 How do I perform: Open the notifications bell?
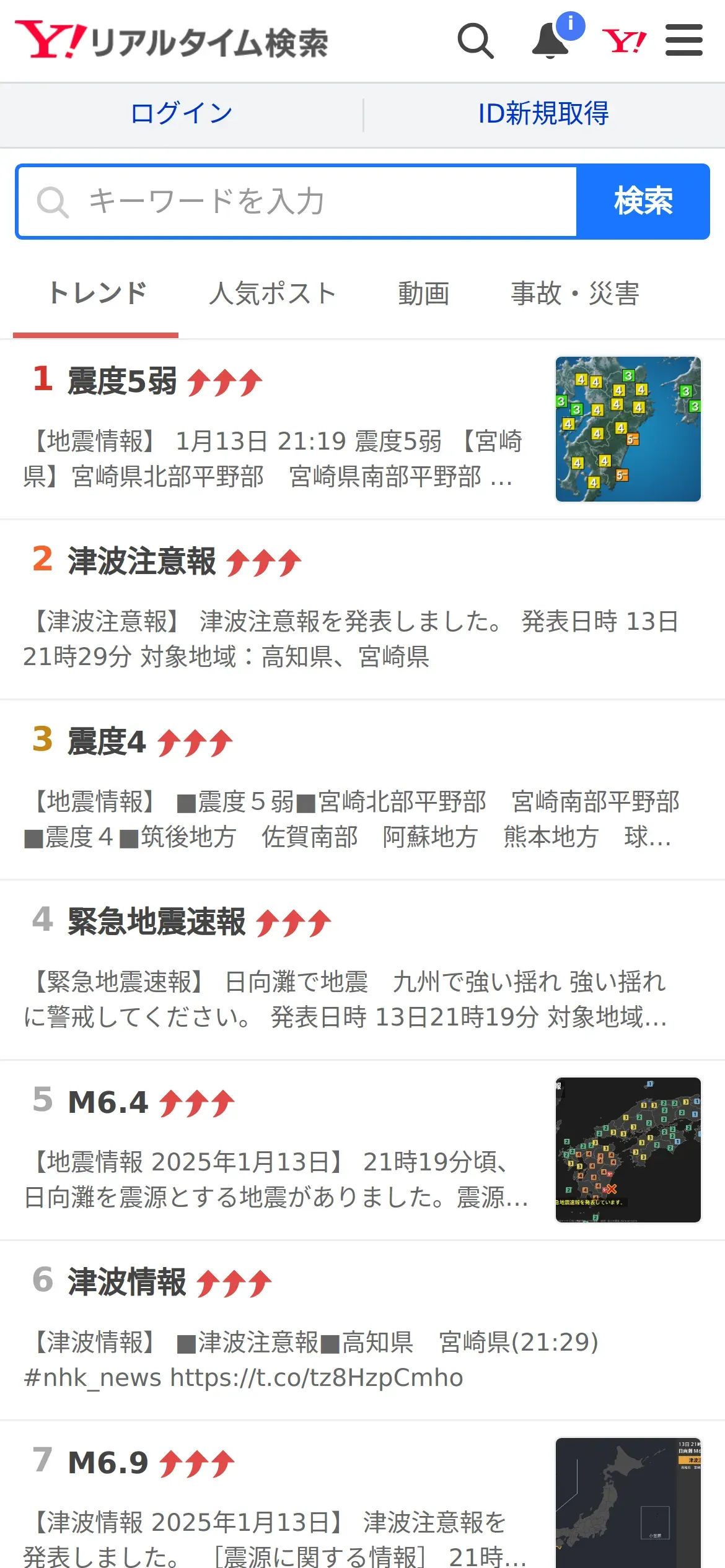(x=550, y=41)
